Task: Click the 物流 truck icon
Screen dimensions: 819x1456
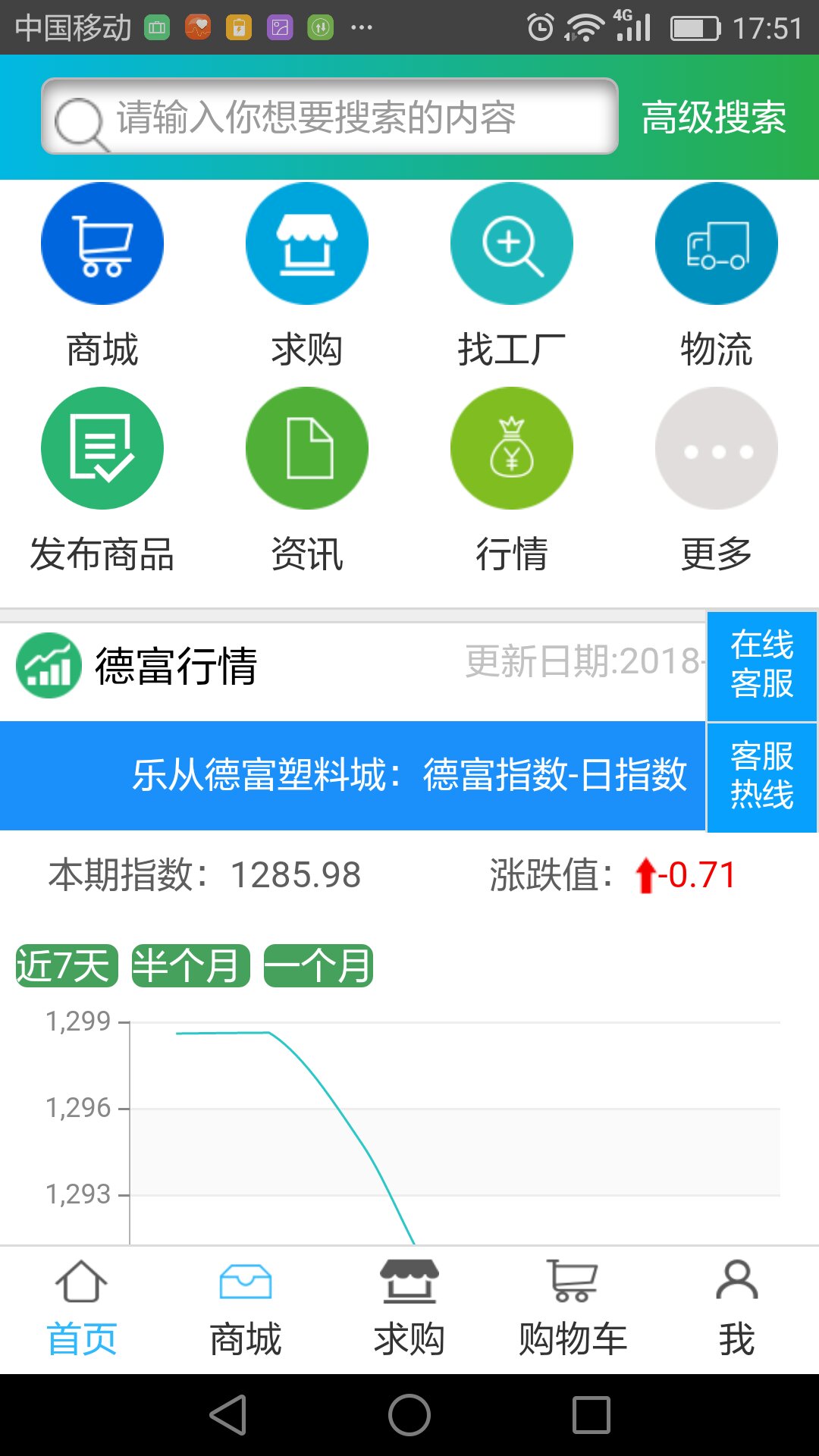Action: click(717, 243)
